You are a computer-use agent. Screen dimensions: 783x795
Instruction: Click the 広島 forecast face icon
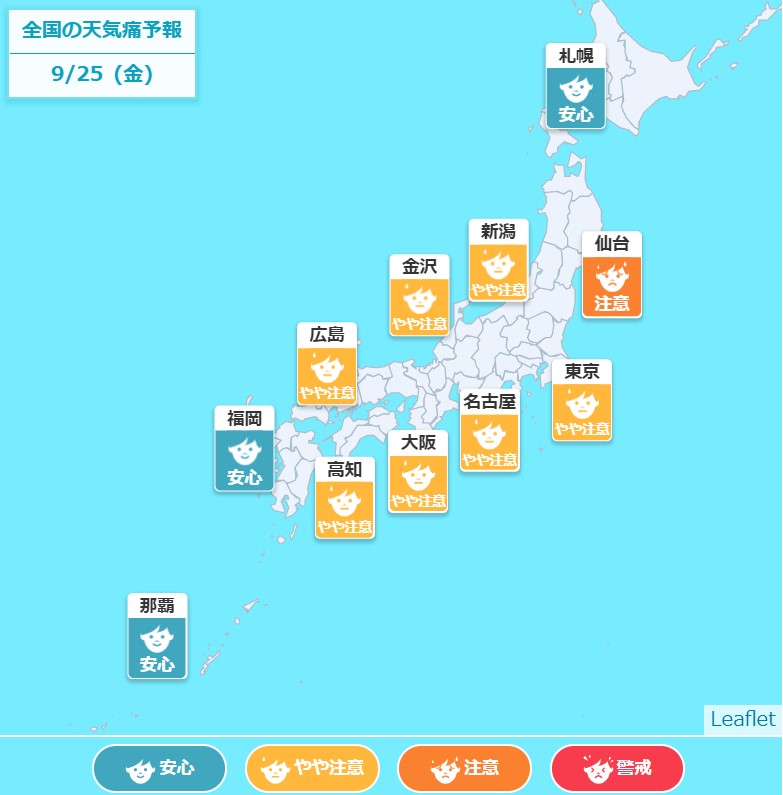(x=327, y=374)
